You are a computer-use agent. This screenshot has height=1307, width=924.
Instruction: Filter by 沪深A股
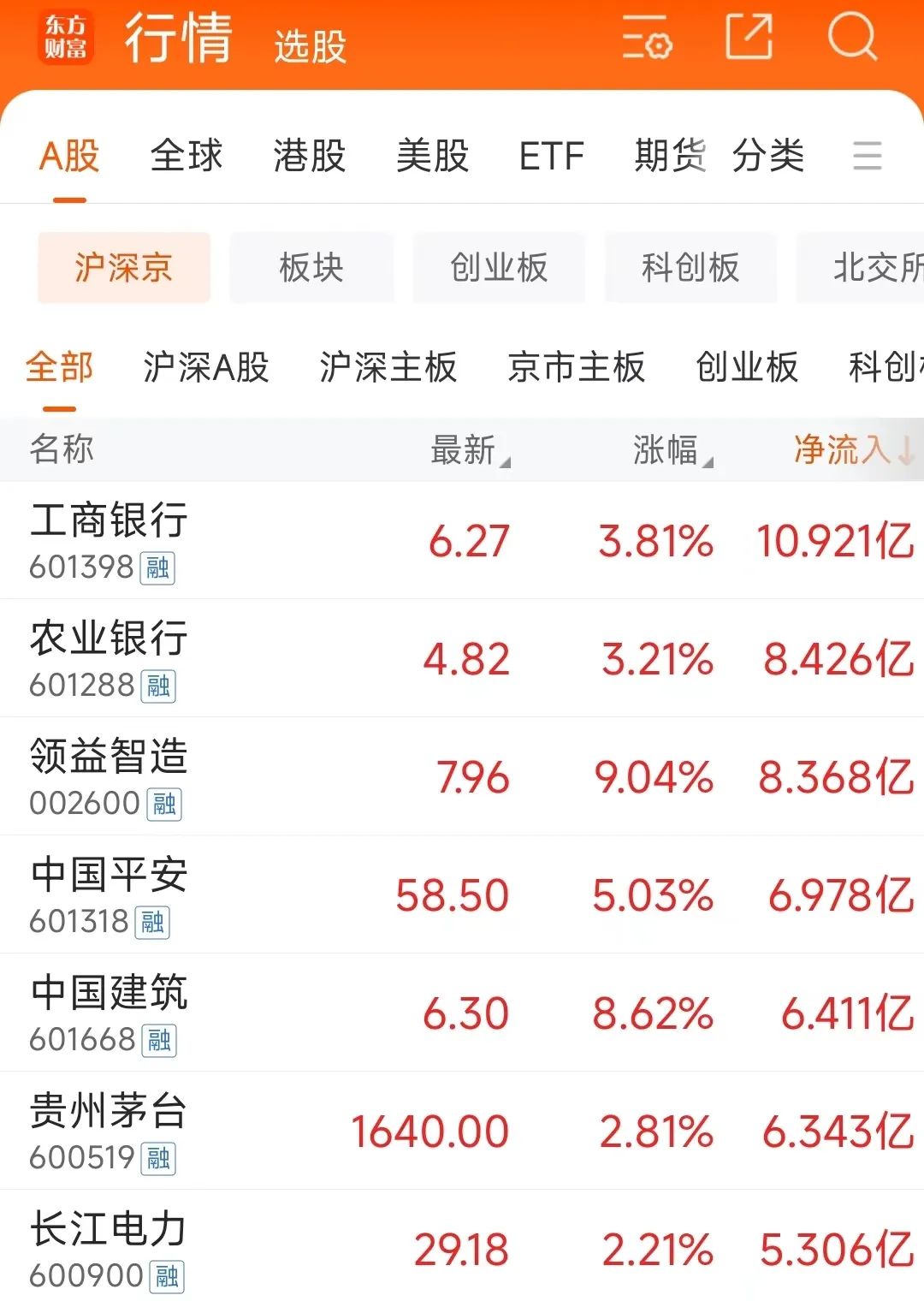(x=205, y=367)
